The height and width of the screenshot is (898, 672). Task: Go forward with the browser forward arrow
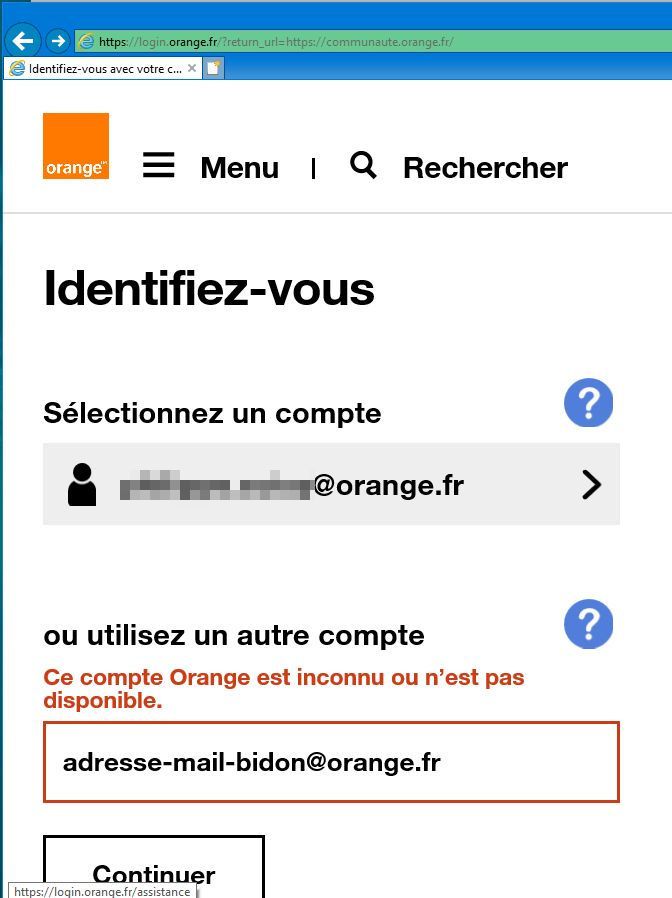57,41
